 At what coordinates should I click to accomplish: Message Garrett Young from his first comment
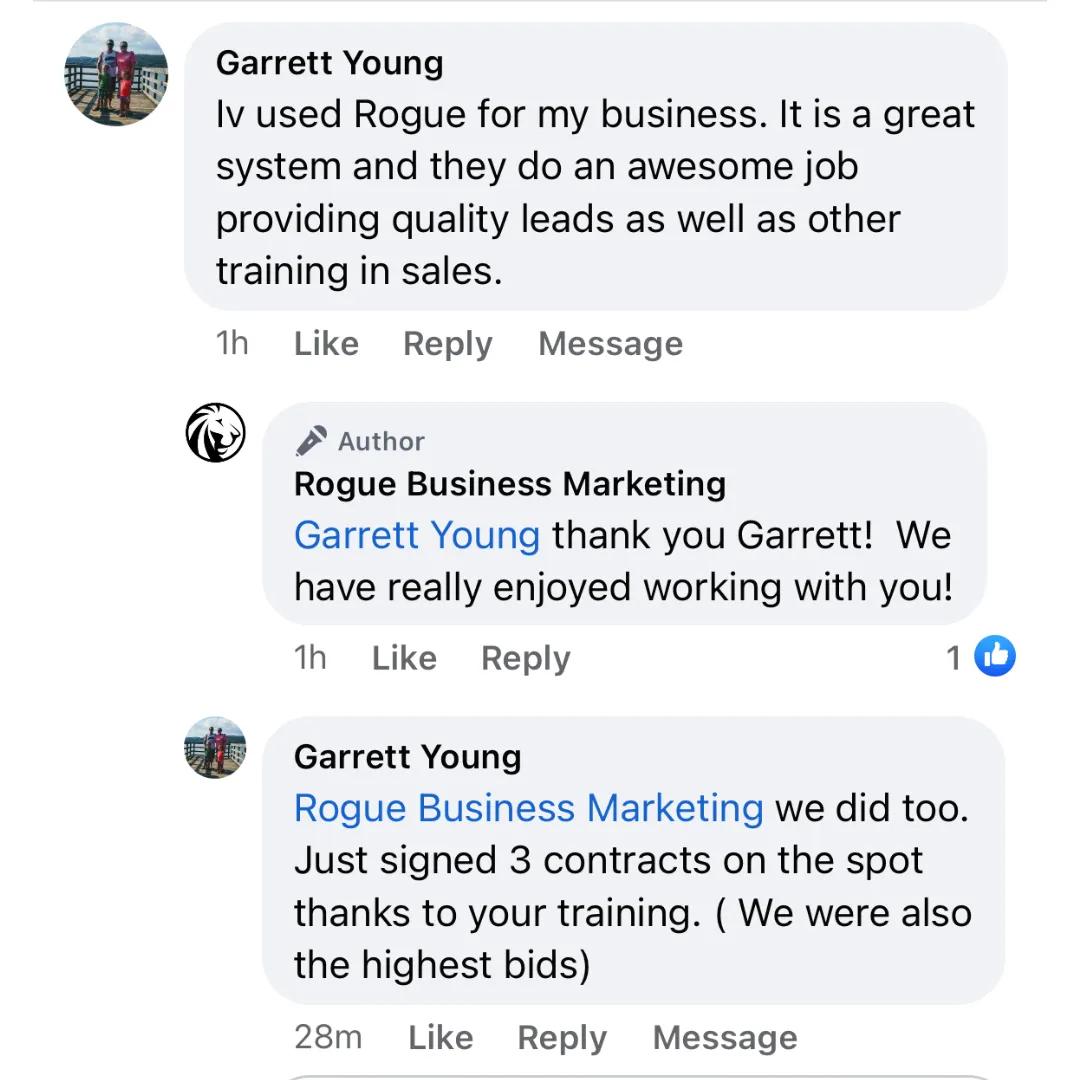pos(610,344)
